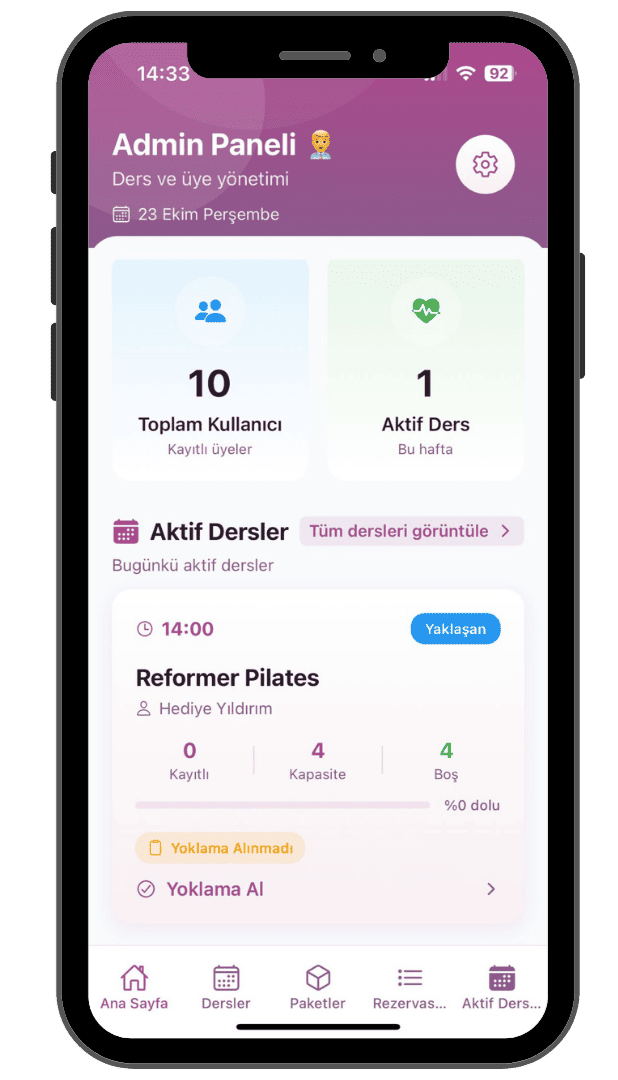
Task: Go to the Paketler tab
Action: click(318, 987)
